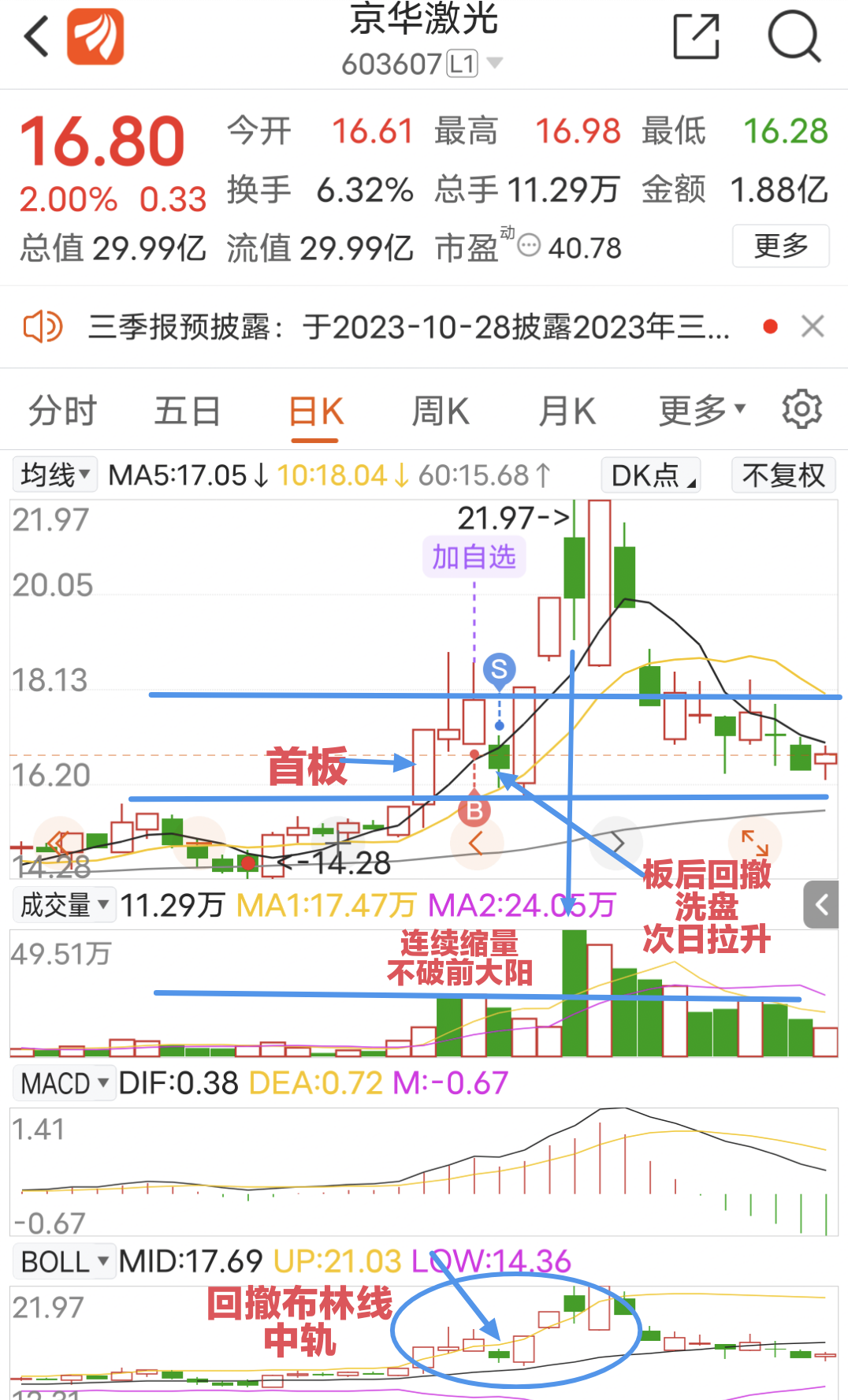Open the 成交量 indicator dropdown

coord(65,905)
